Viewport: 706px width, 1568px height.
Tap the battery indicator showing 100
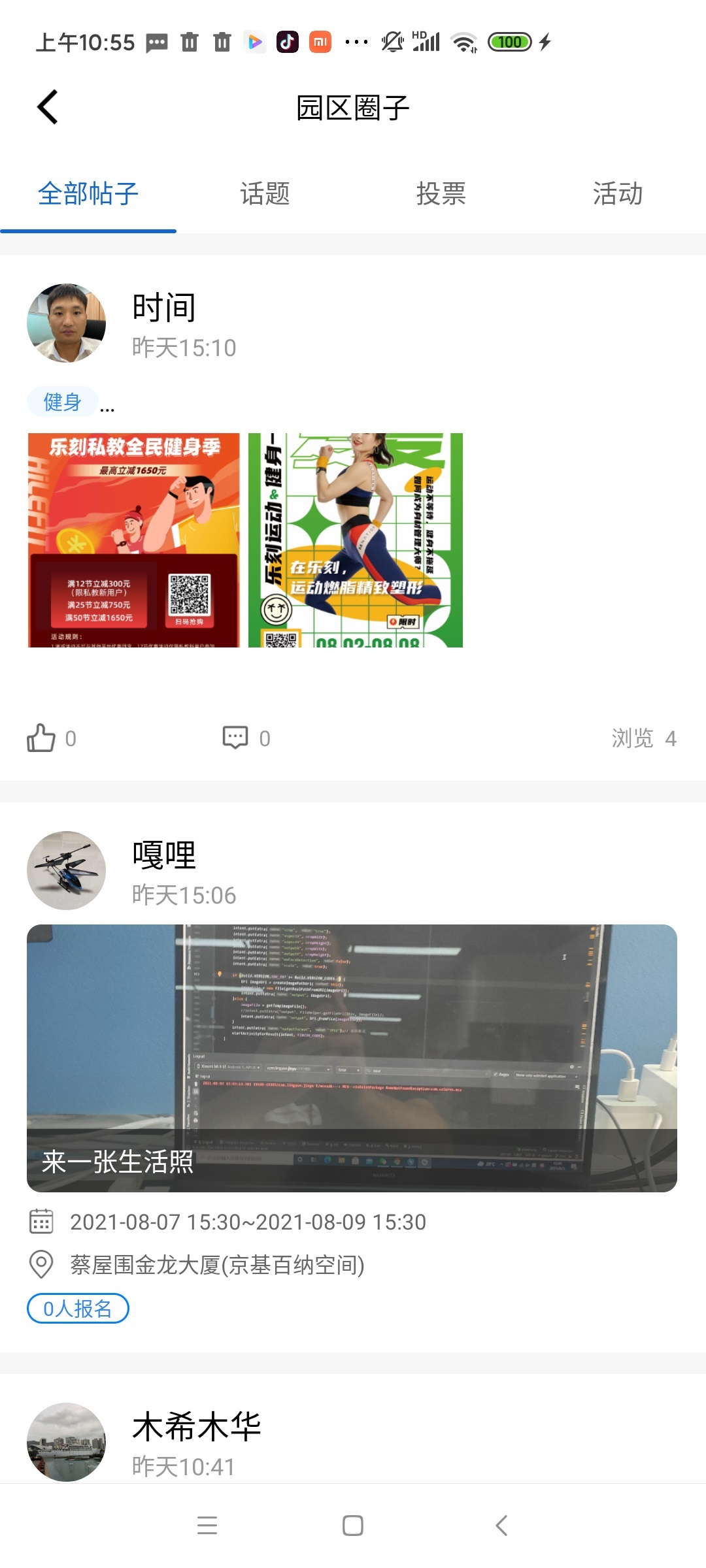click(511, 41)
